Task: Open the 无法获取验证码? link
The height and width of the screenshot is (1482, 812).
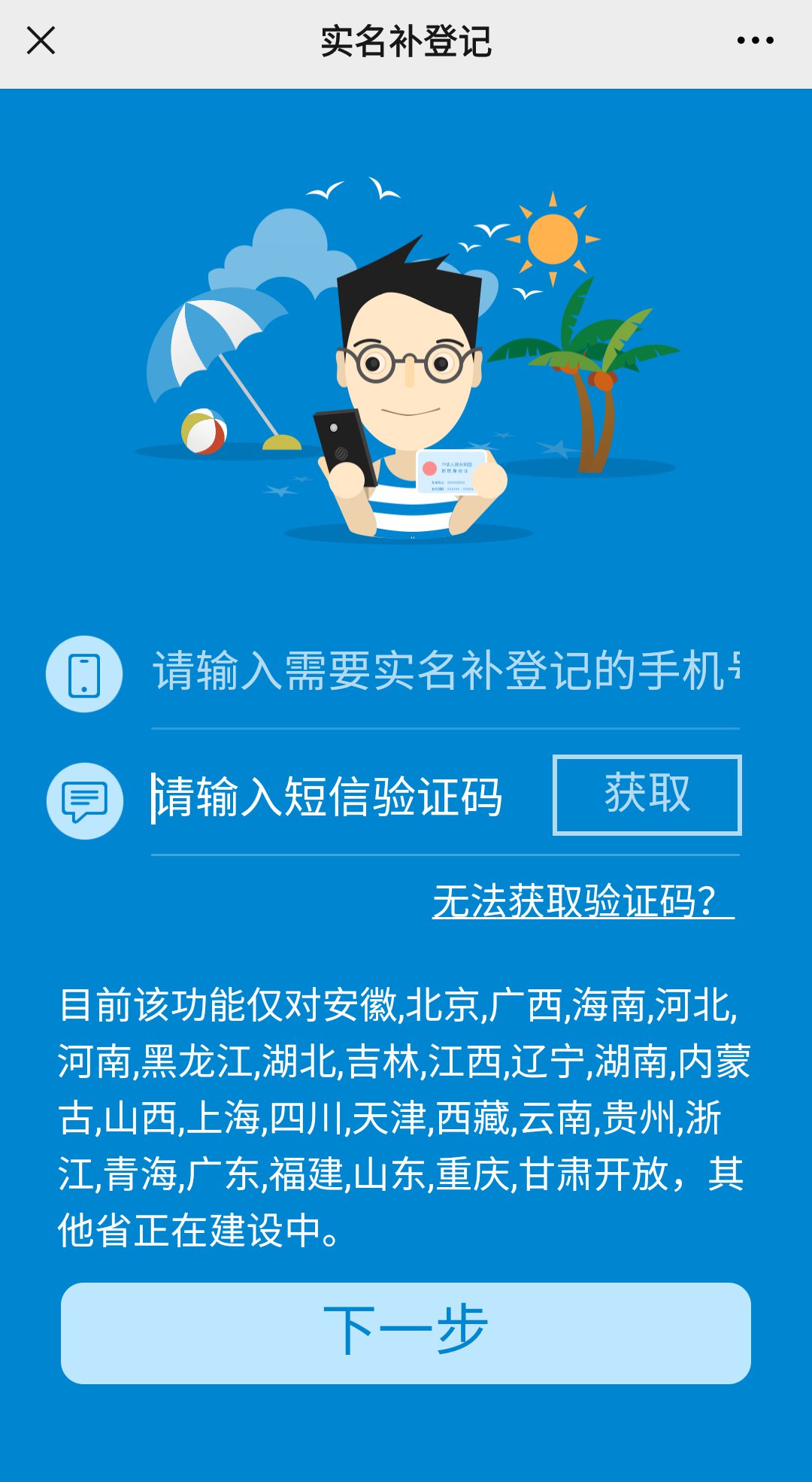Action: pos(583,901)
